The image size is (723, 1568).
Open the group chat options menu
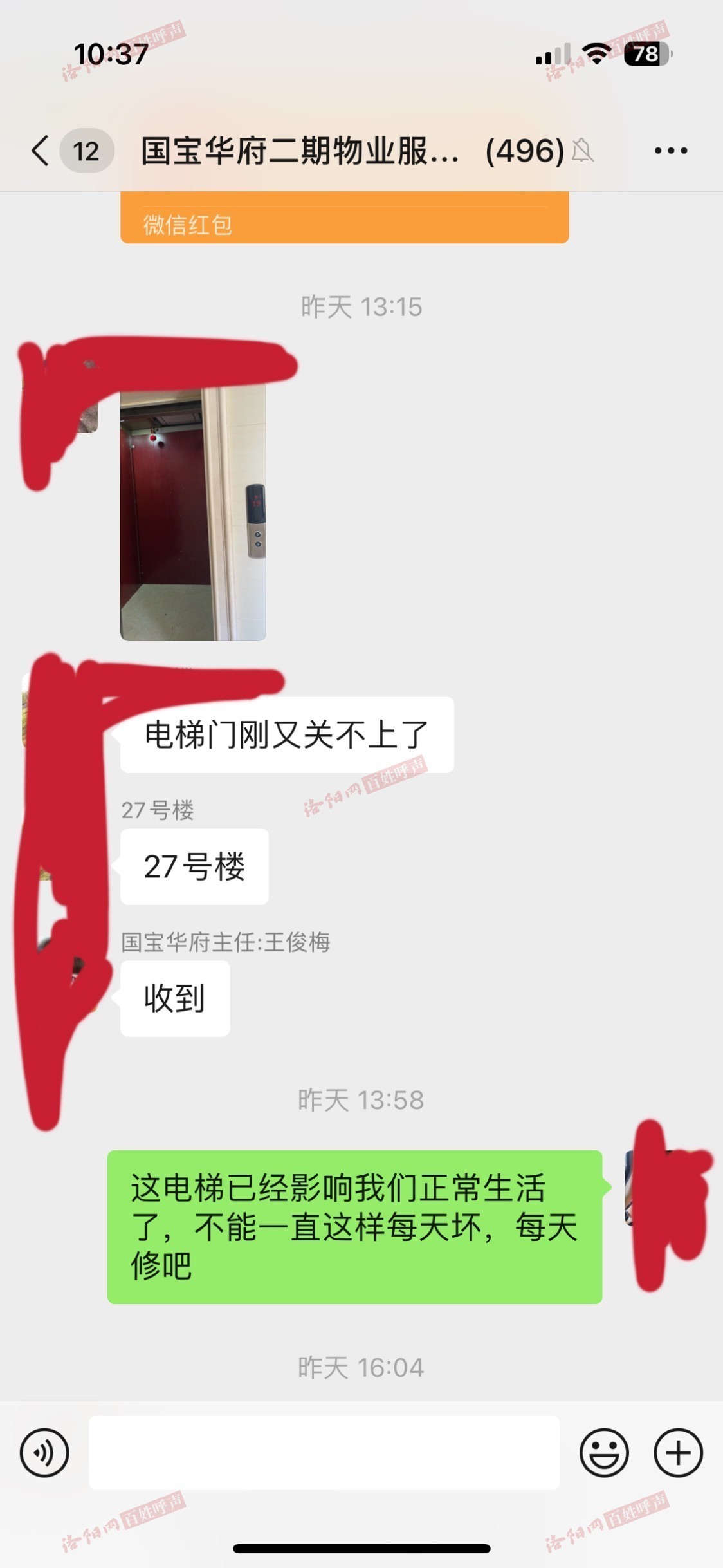tap(670, 151)
